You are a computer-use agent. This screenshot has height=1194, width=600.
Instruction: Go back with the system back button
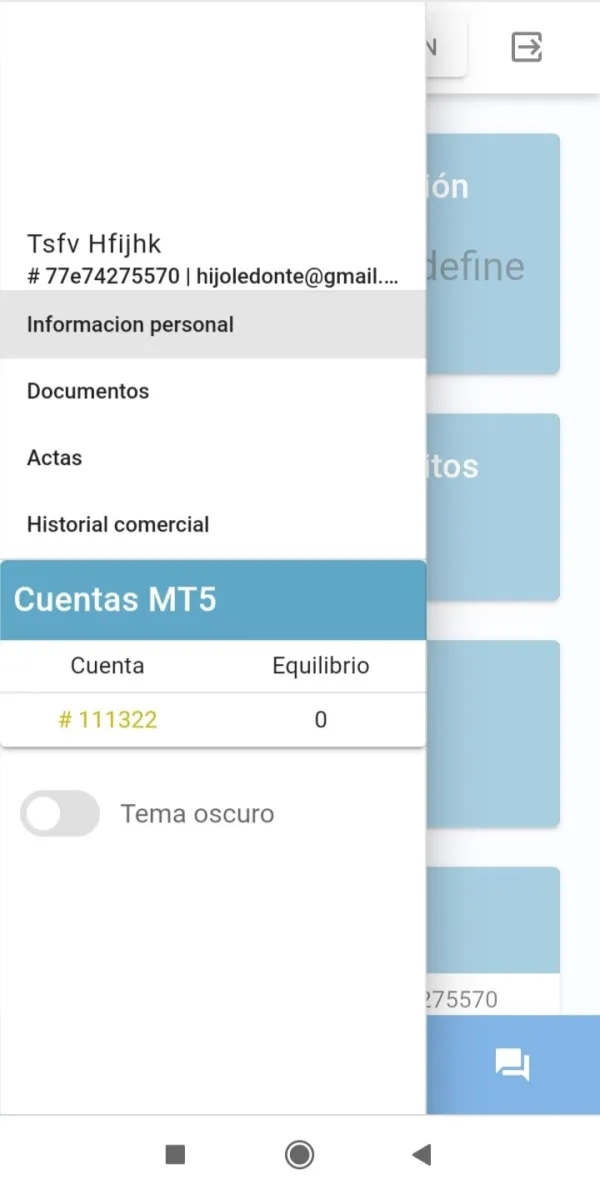click(421, 1156)
